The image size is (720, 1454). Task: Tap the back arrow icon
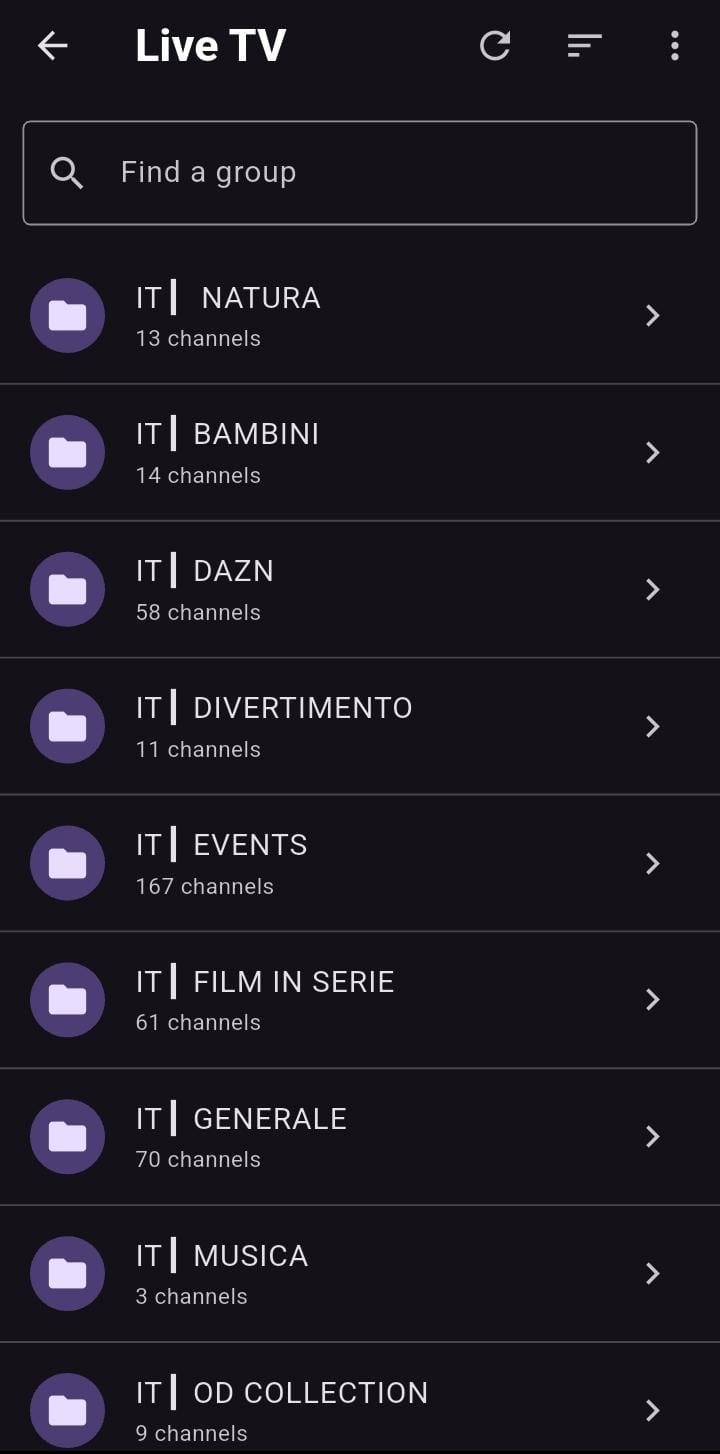(52, 45)
